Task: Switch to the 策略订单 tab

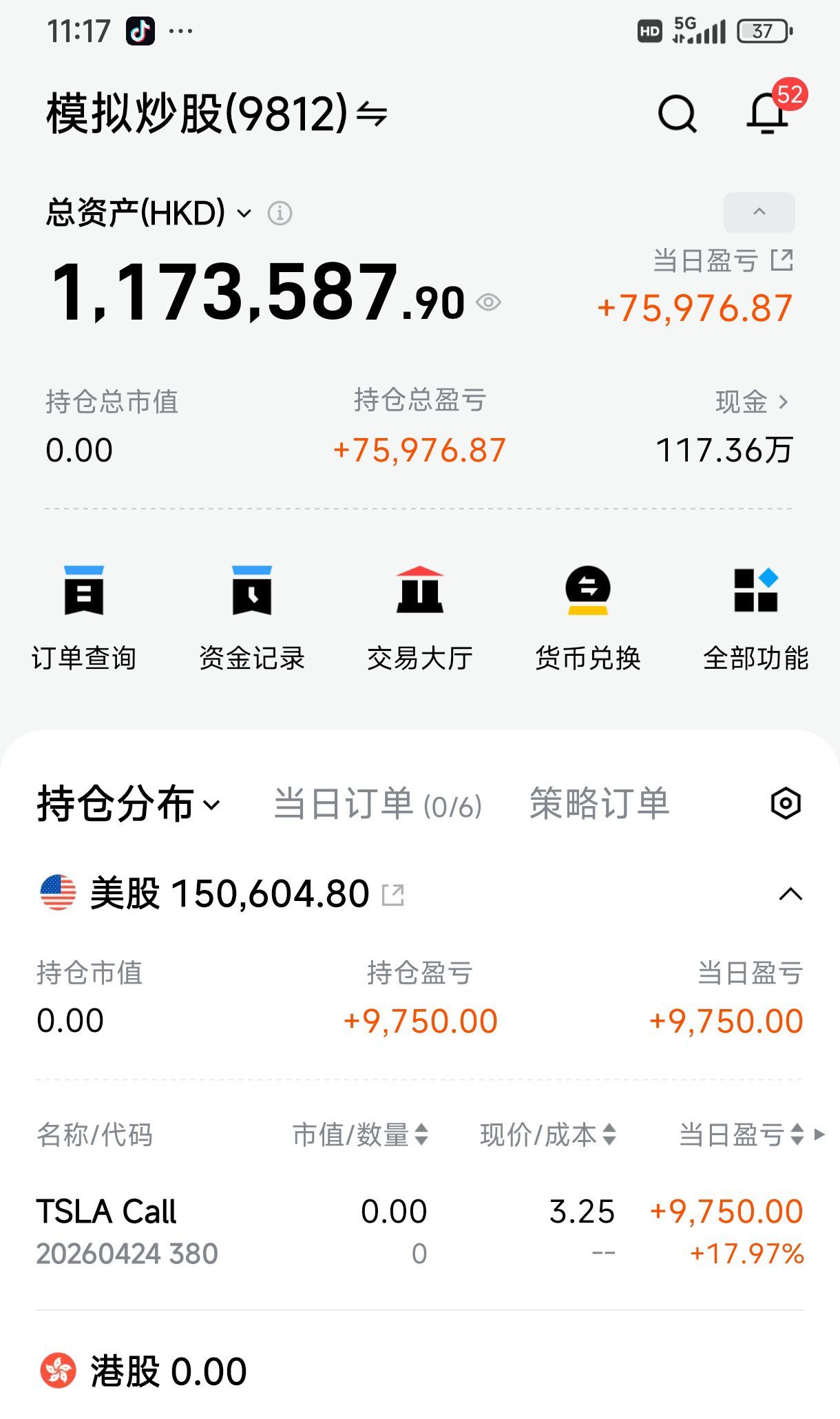Action: coord(599,804)
